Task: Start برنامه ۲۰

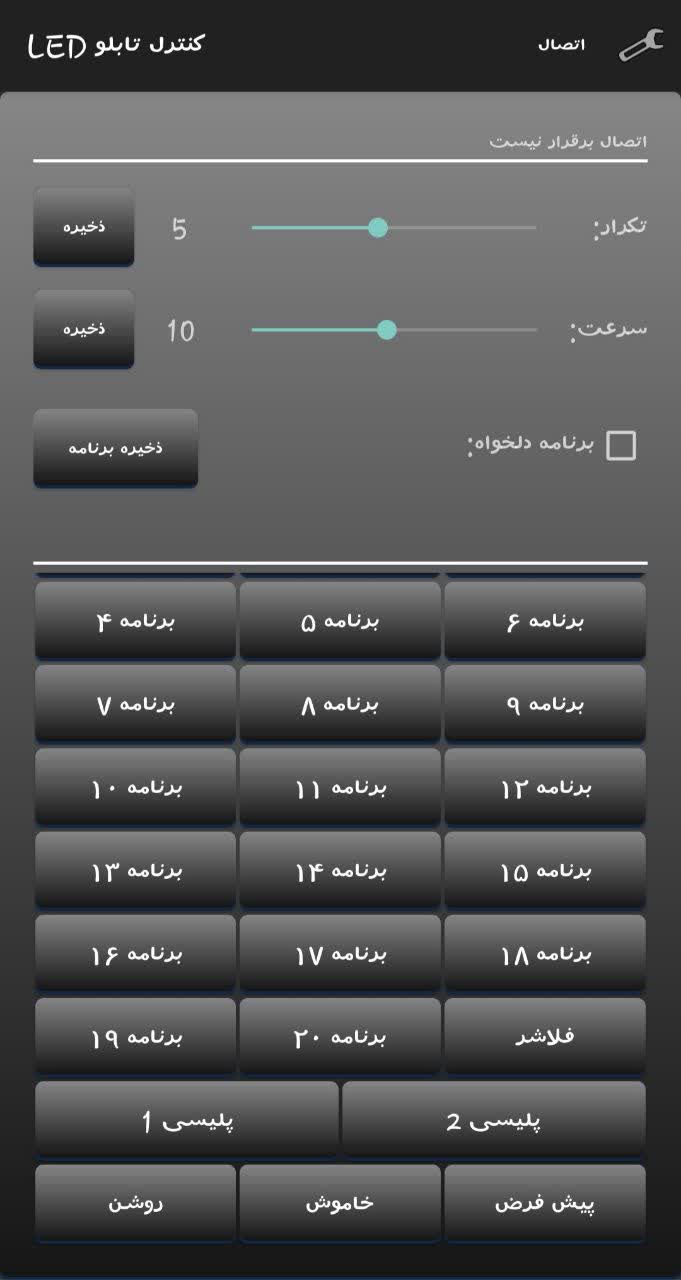Action: point(340,1037)
